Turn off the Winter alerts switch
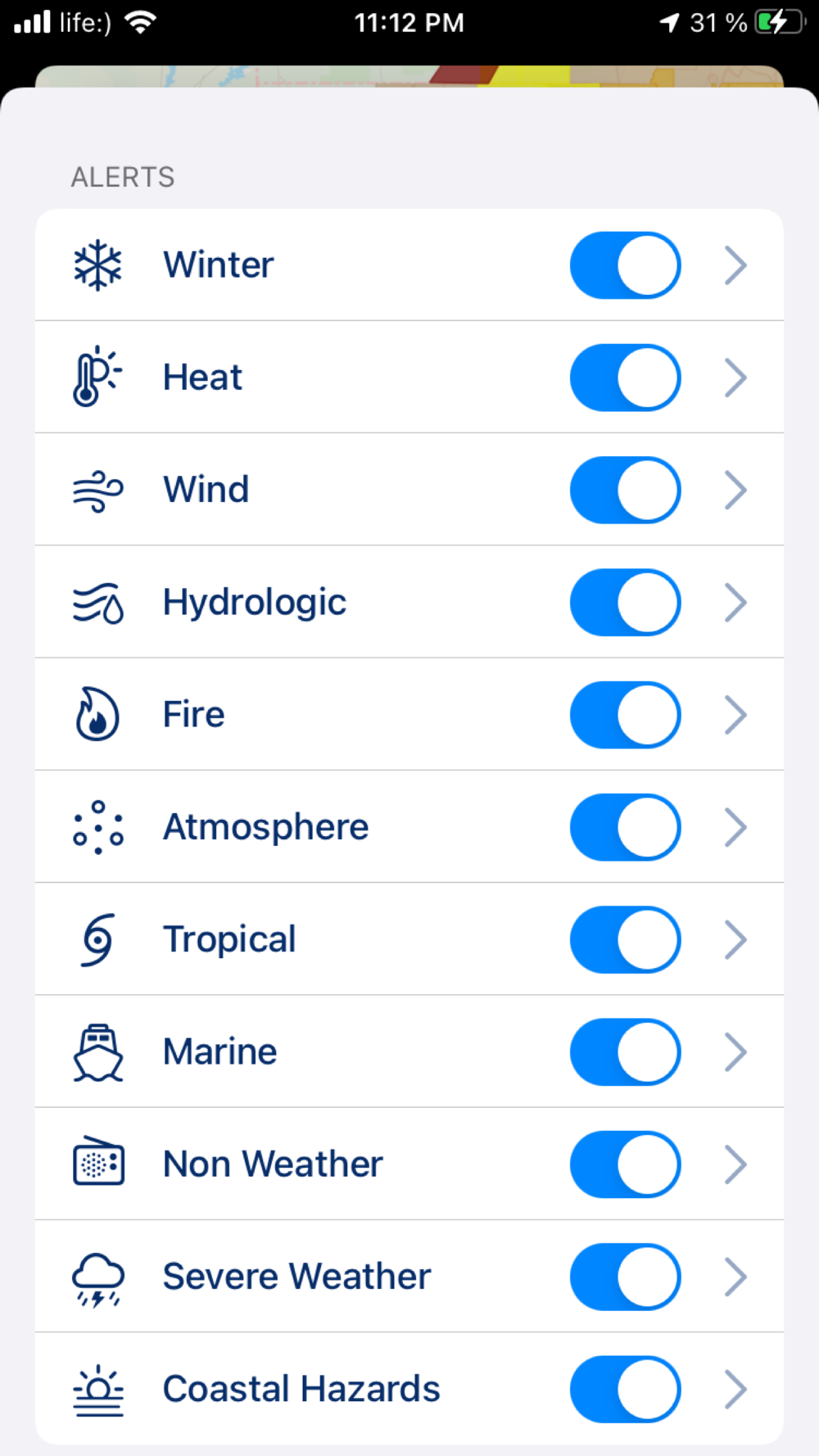Viewport: 819px width, 1456px height. click(626, 265)
